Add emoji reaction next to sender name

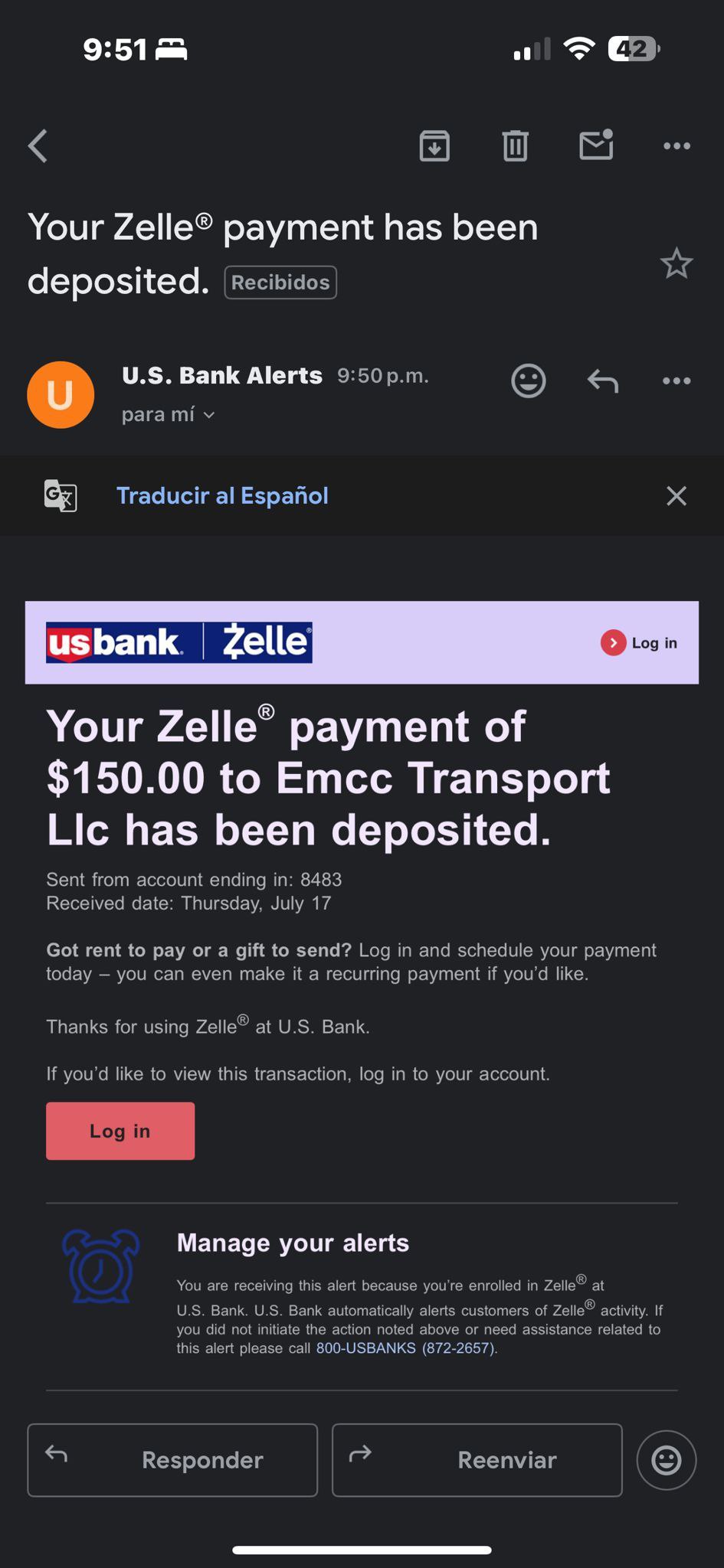coord(528,381)
